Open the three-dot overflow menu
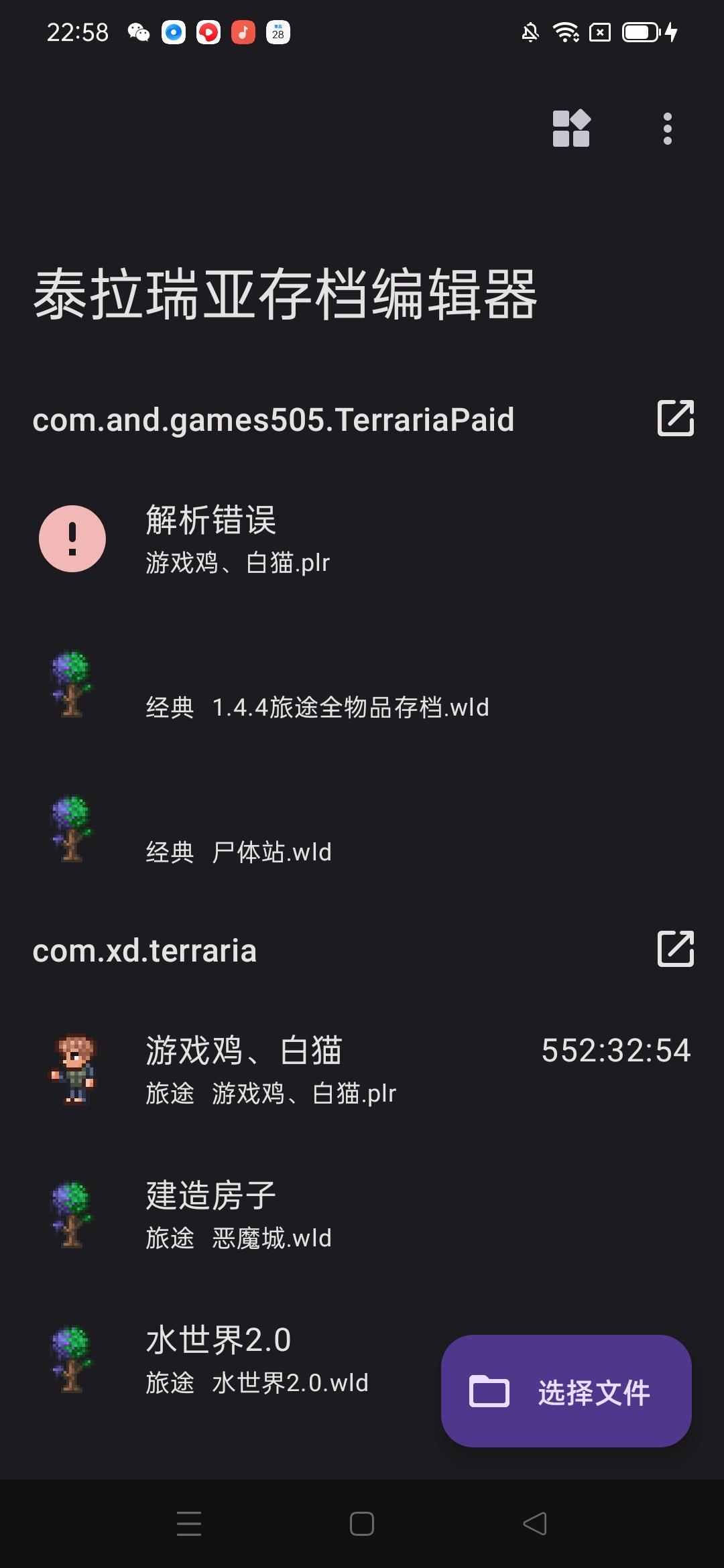Image resolution: width=724 pixels, height=1568 pixels. (667, 128)
